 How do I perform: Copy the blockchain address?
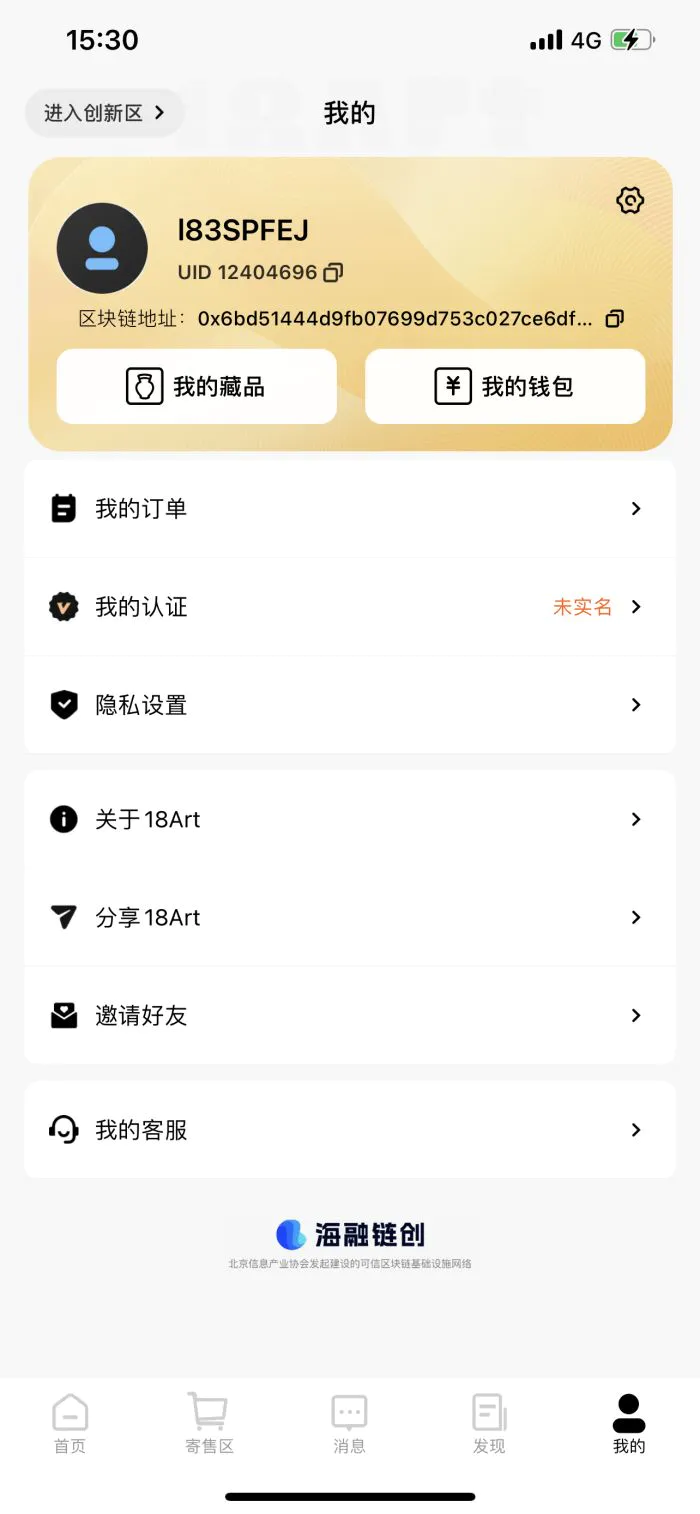pyautogui.click(x=615, y=319)
